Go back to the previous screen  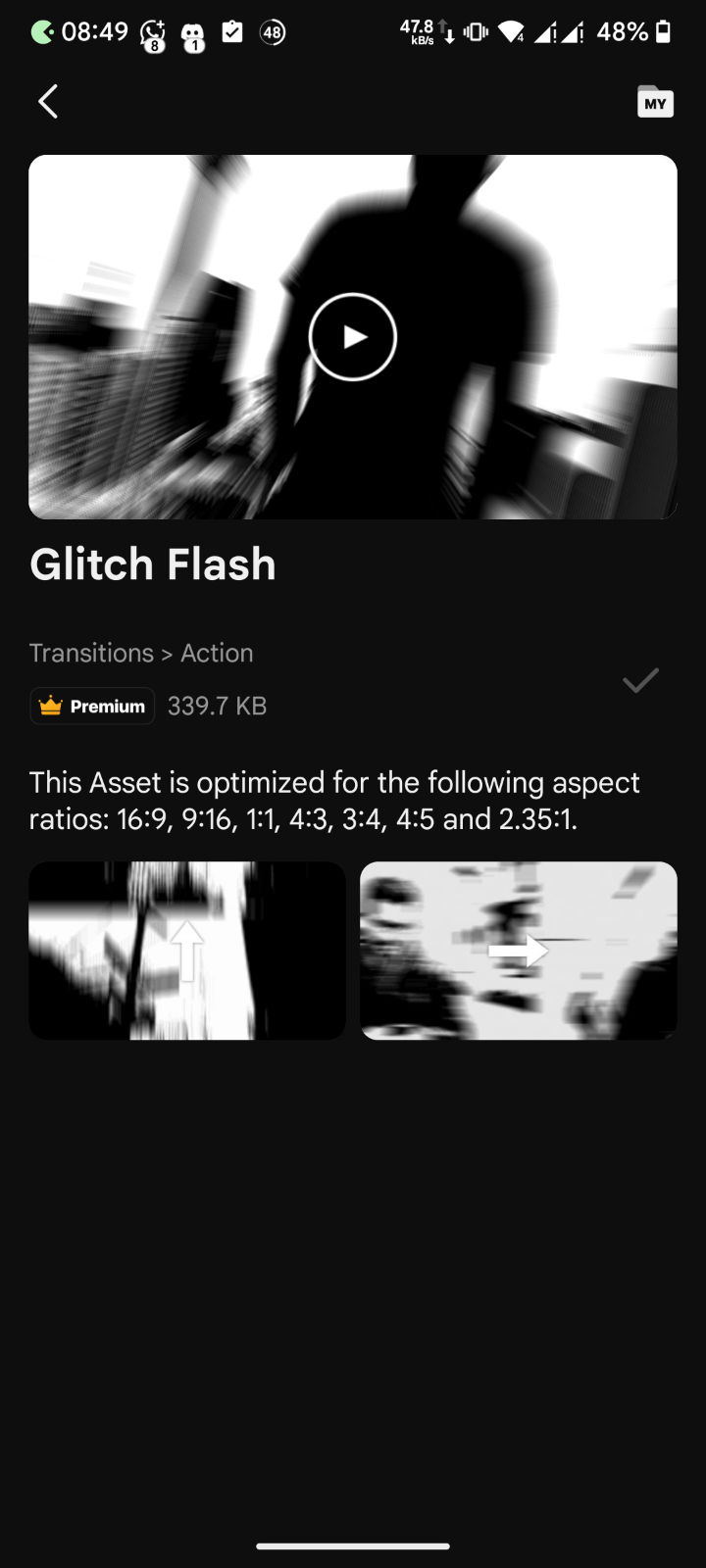(x=48, y=101)
